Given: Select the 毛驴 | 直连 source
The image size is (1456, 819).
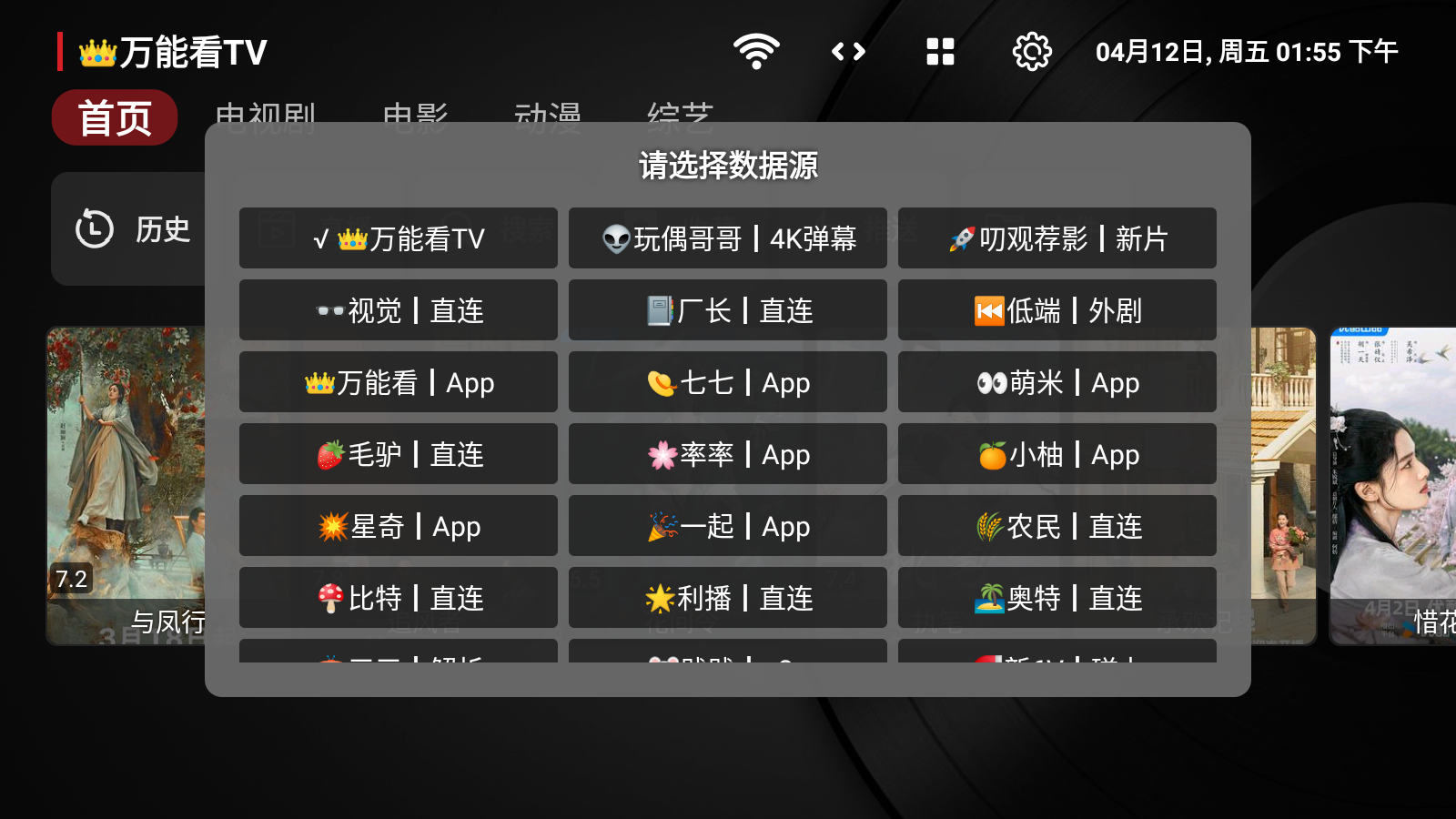Looking at the screenshot, I should [x=398, y=454].
